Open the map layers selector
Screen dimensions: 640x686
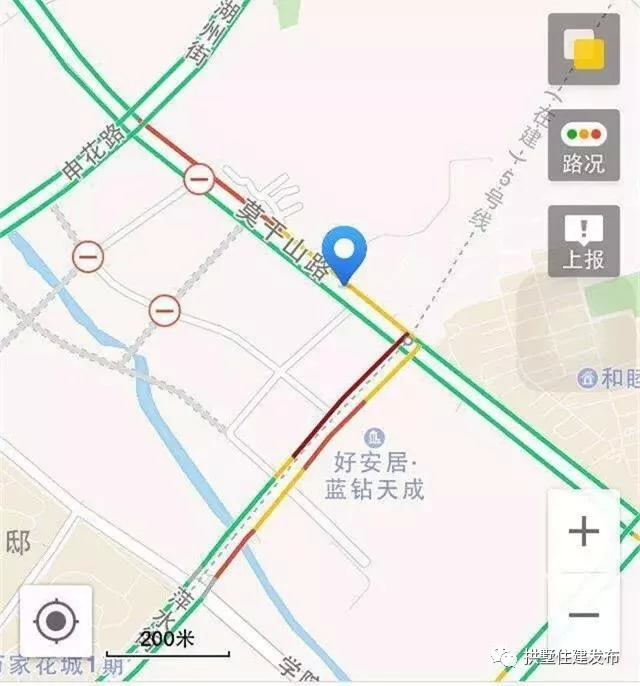[583, 49]
